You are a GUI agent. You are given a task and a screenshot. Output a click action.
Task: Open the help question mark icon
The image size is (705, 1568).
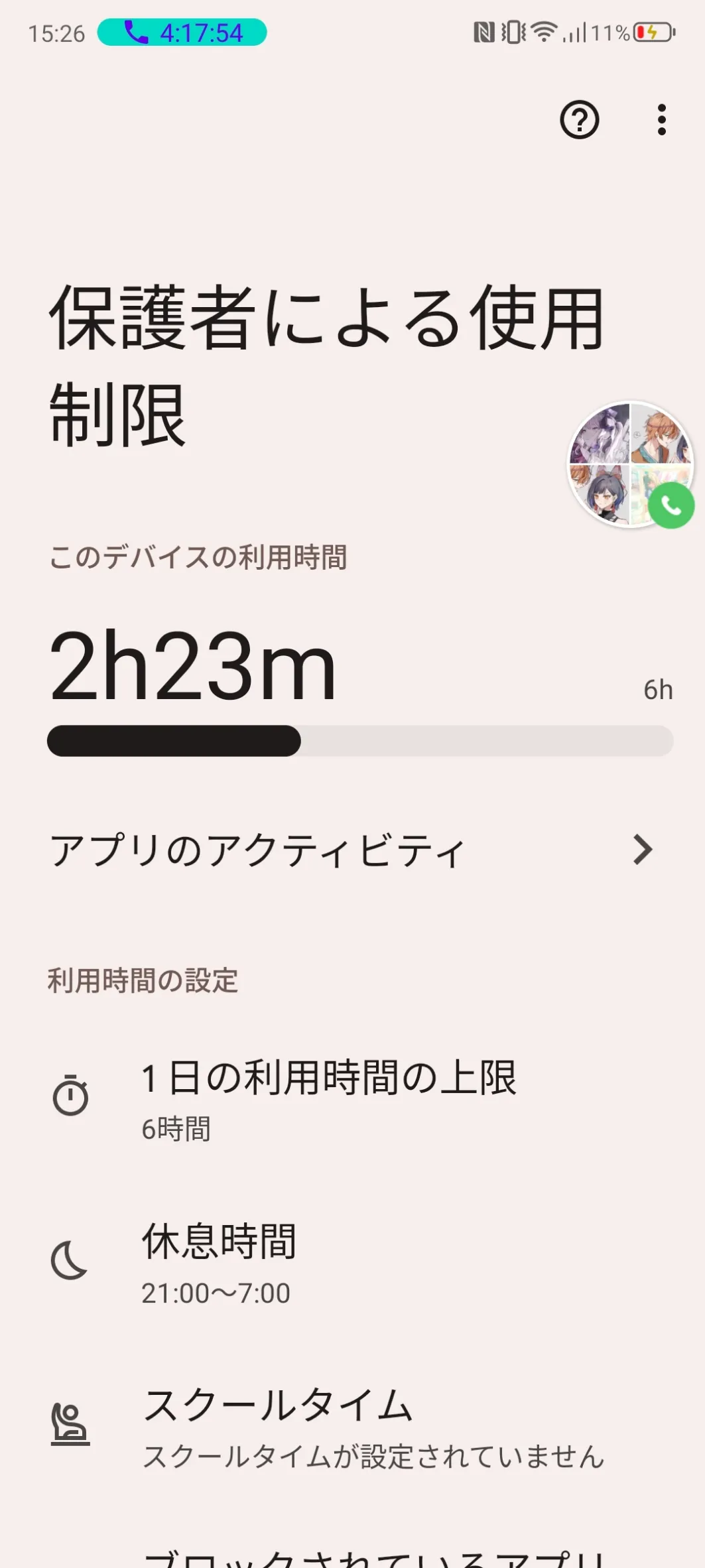point(580,120)
